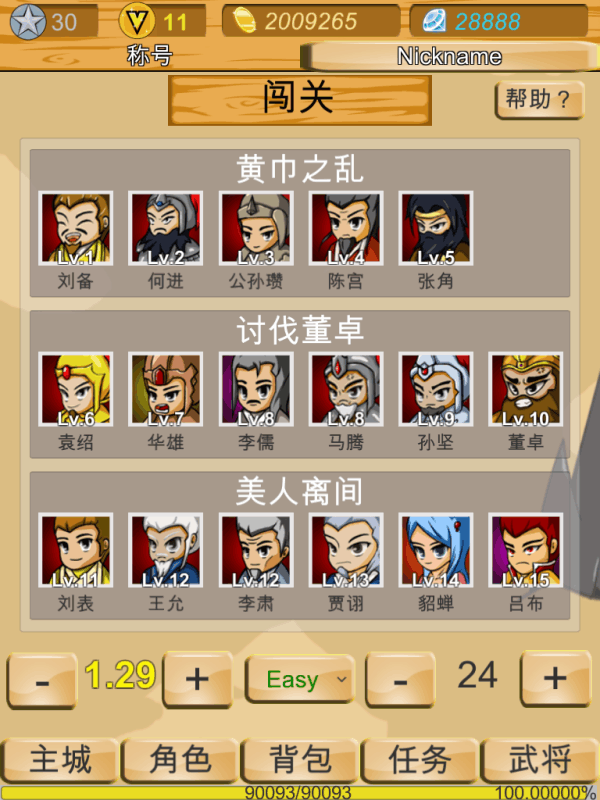This screenshot has height=800, width=600.
Task: Switch to the 角色 character tab
Action: pyautogui.click(x=180, y=760)
